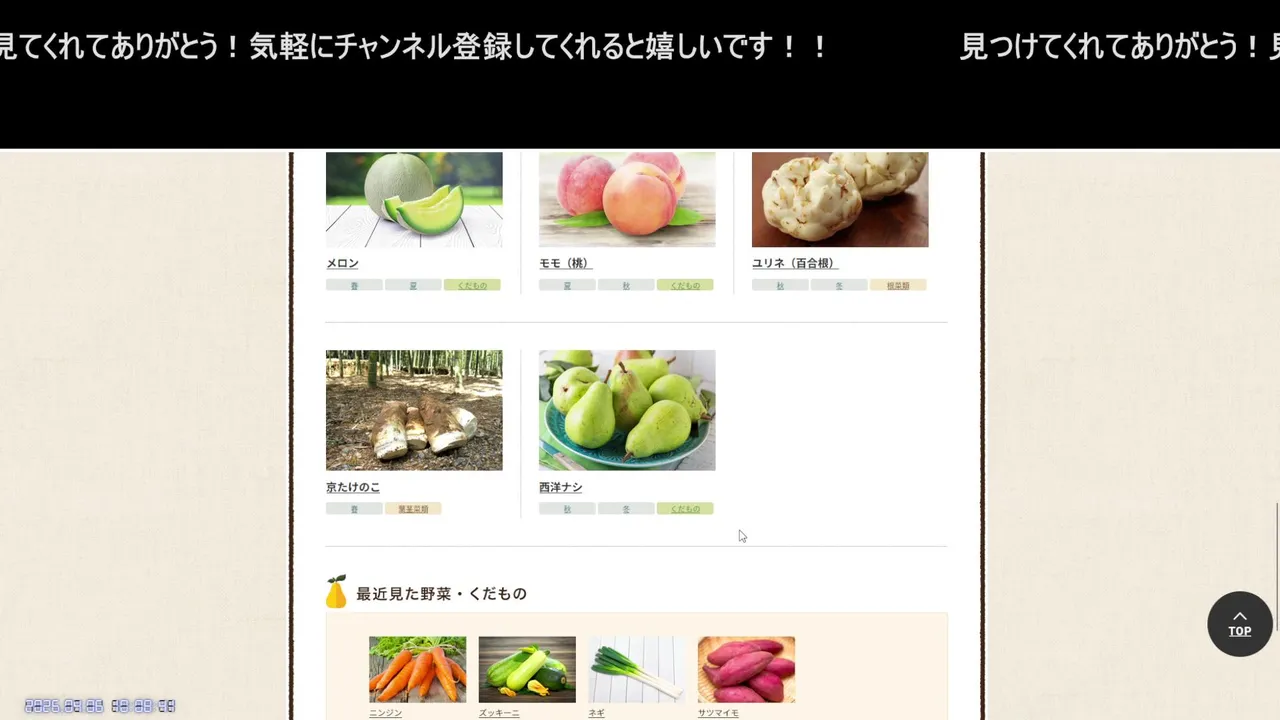Open the モモ(桃) link

click(565, 263)
